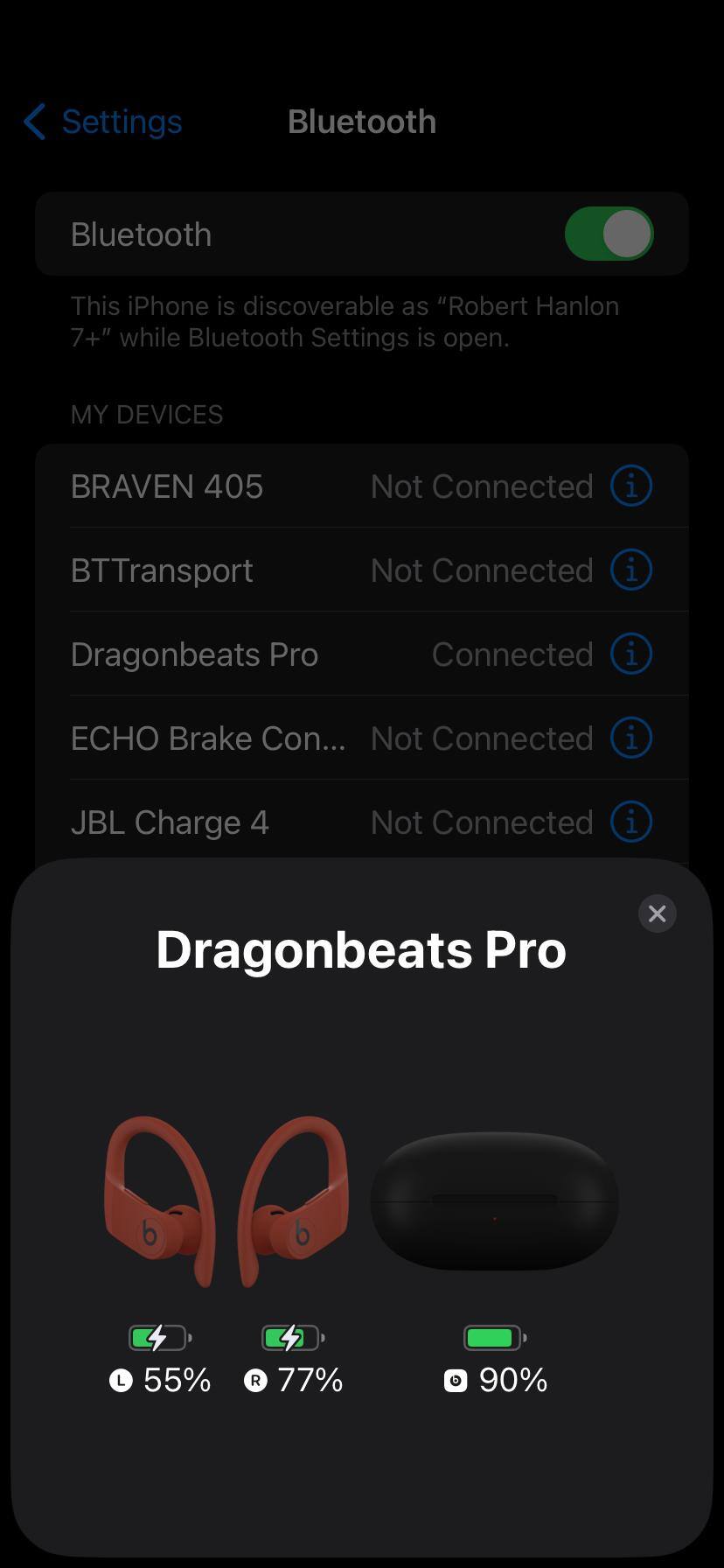724x1568 pixels.
Task: View Dragonbeats Pro info details
Action: pyautogui.click(x=630, y=654)
